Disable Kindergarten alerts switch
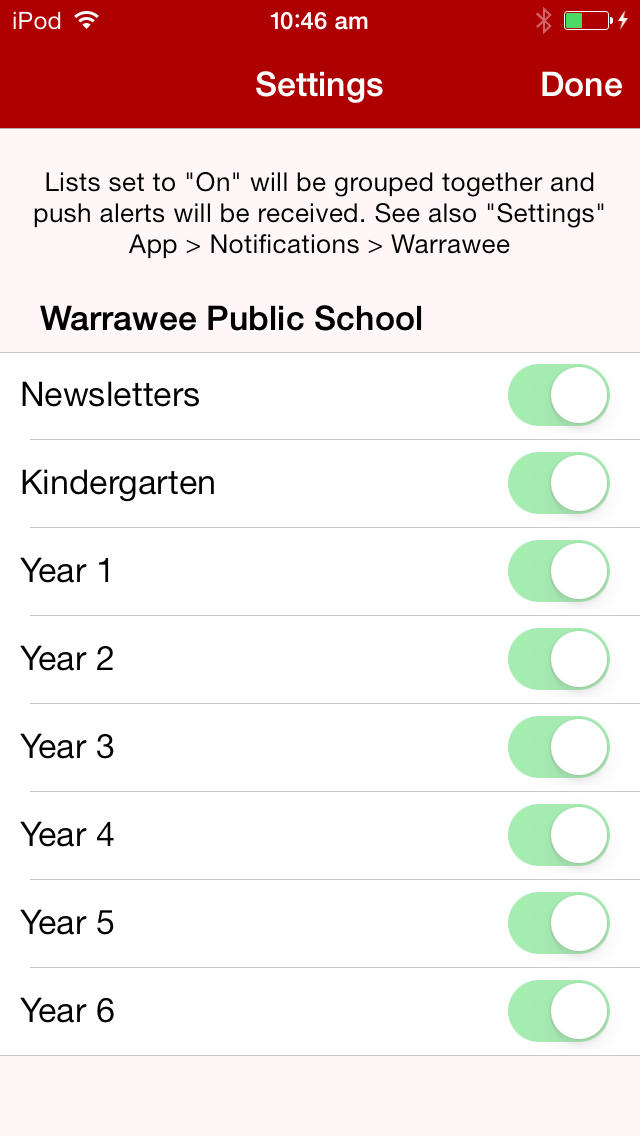This screenshot has height=1136, width=640. 559,483
